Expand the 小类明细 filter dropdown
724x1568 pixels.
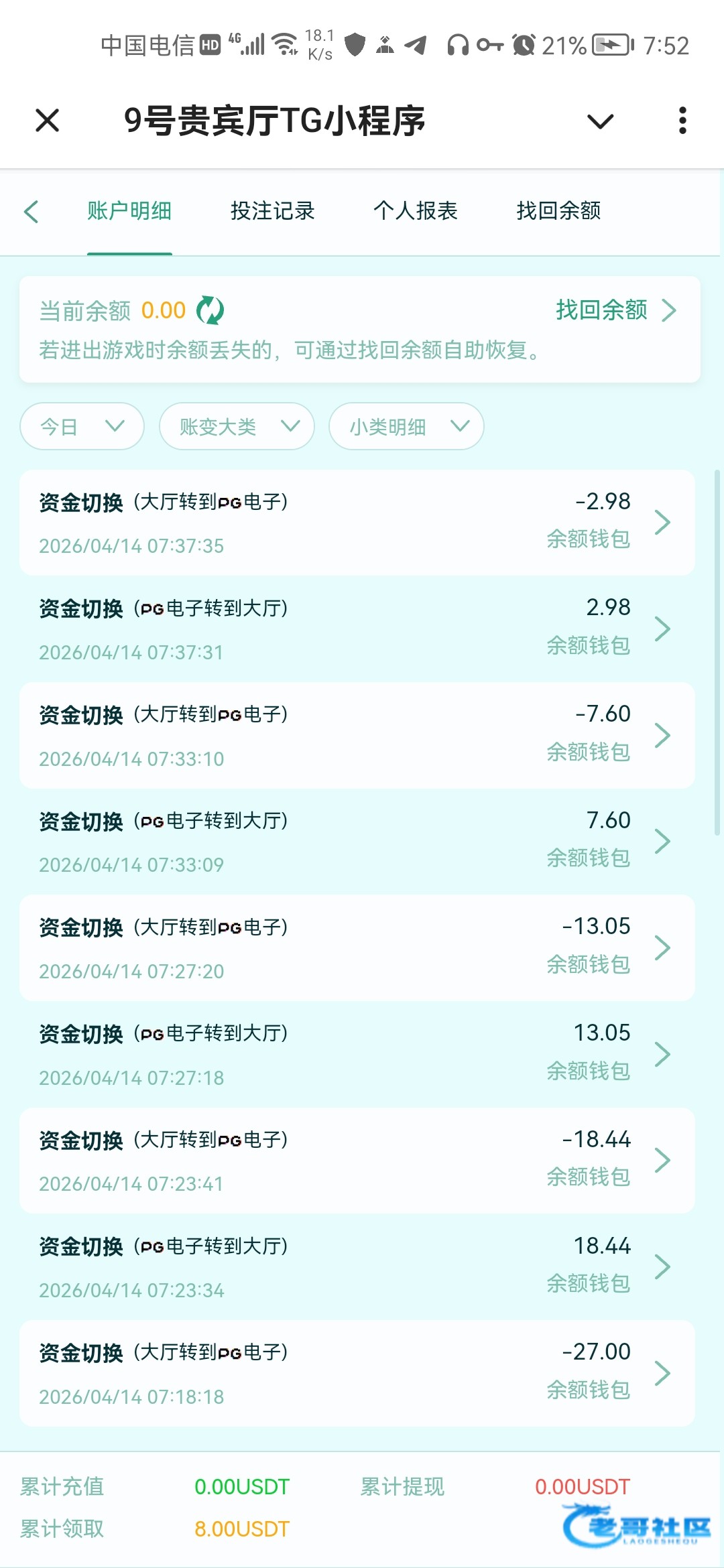point(406,426)
